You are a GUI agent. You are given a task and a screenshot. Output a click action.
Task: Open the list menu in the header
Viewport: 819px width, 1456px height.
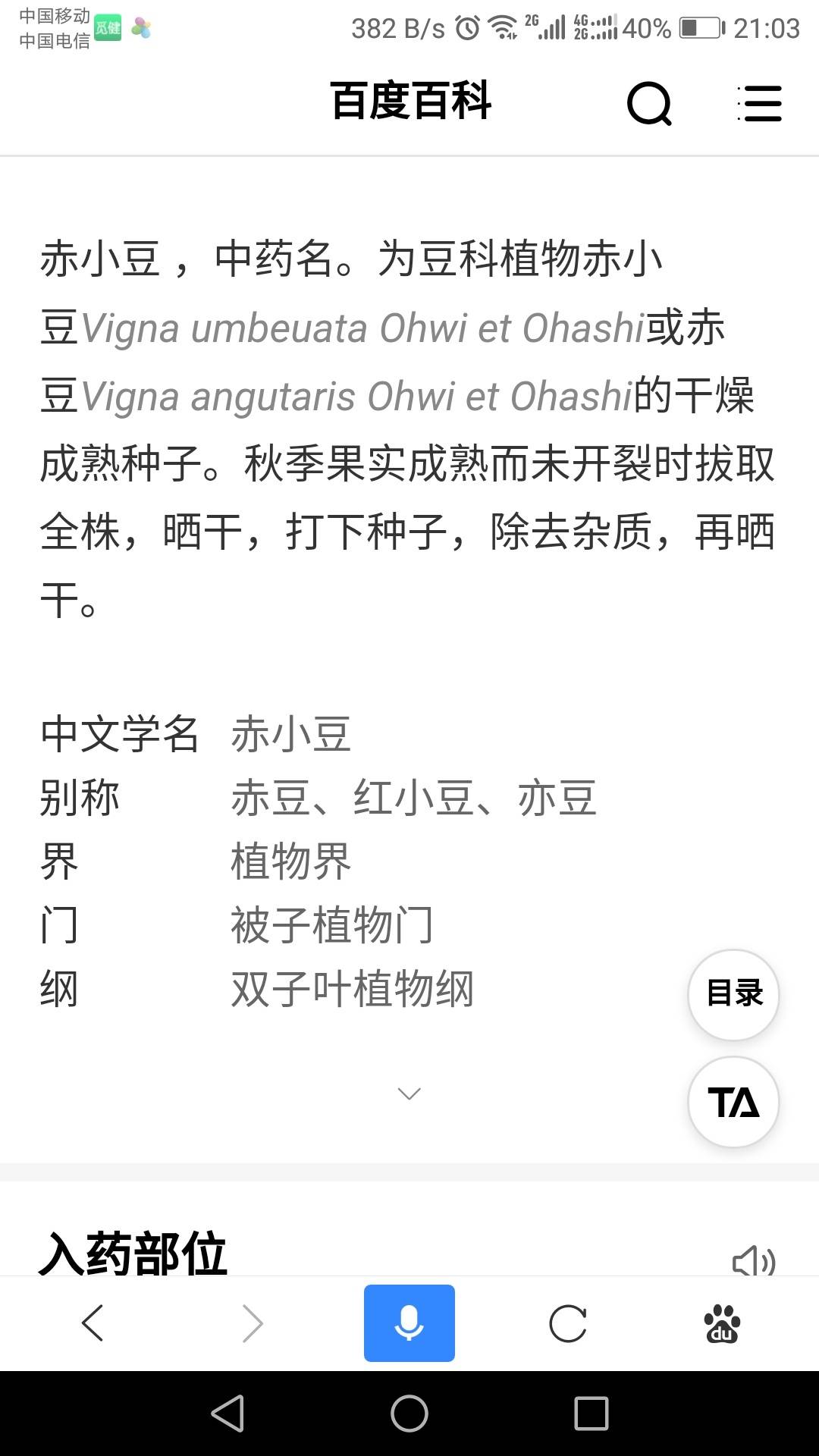(760, 103)
